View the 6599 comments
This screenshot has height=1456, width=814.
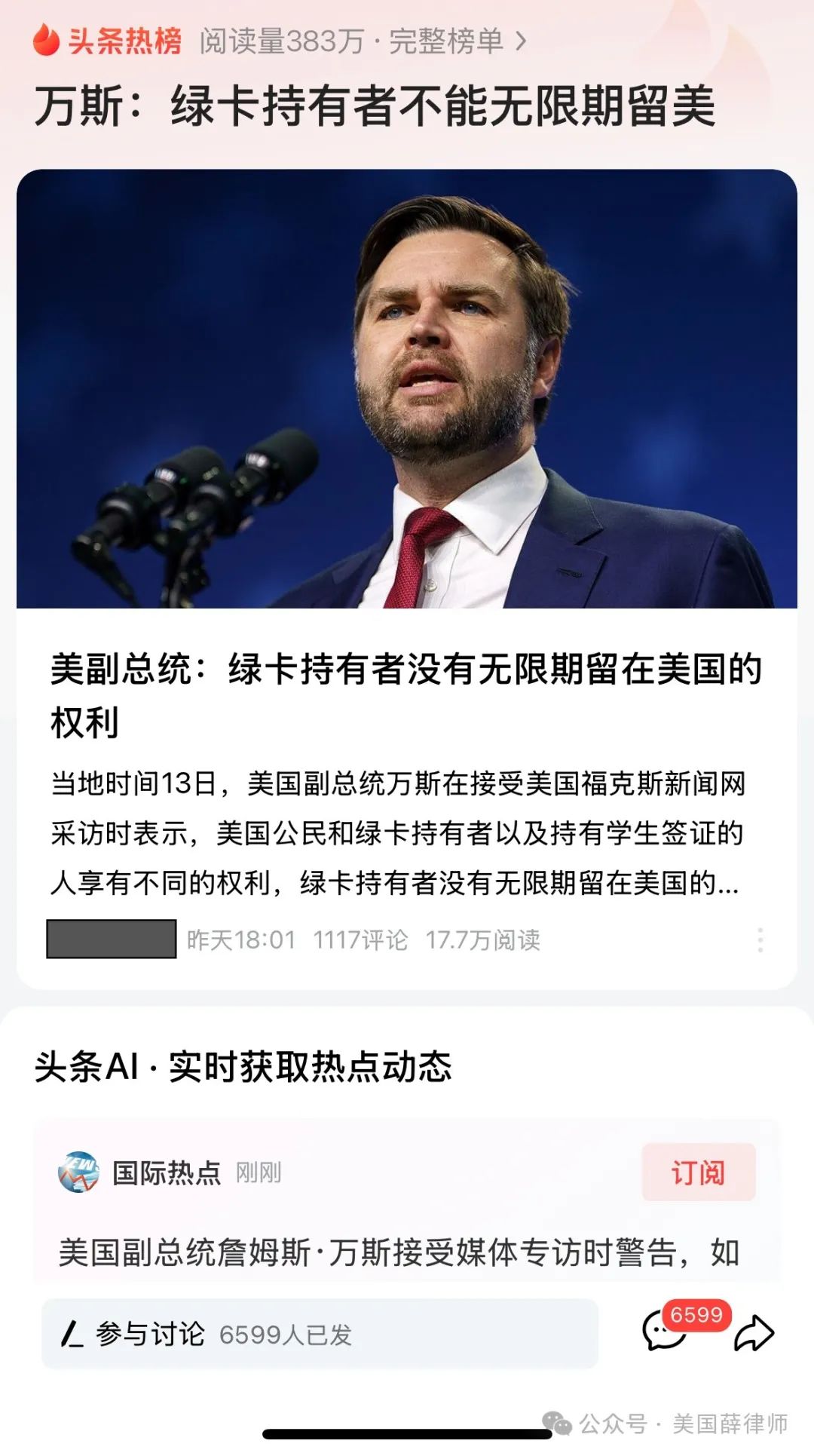pyautogui.click(x=666, y=1331)
